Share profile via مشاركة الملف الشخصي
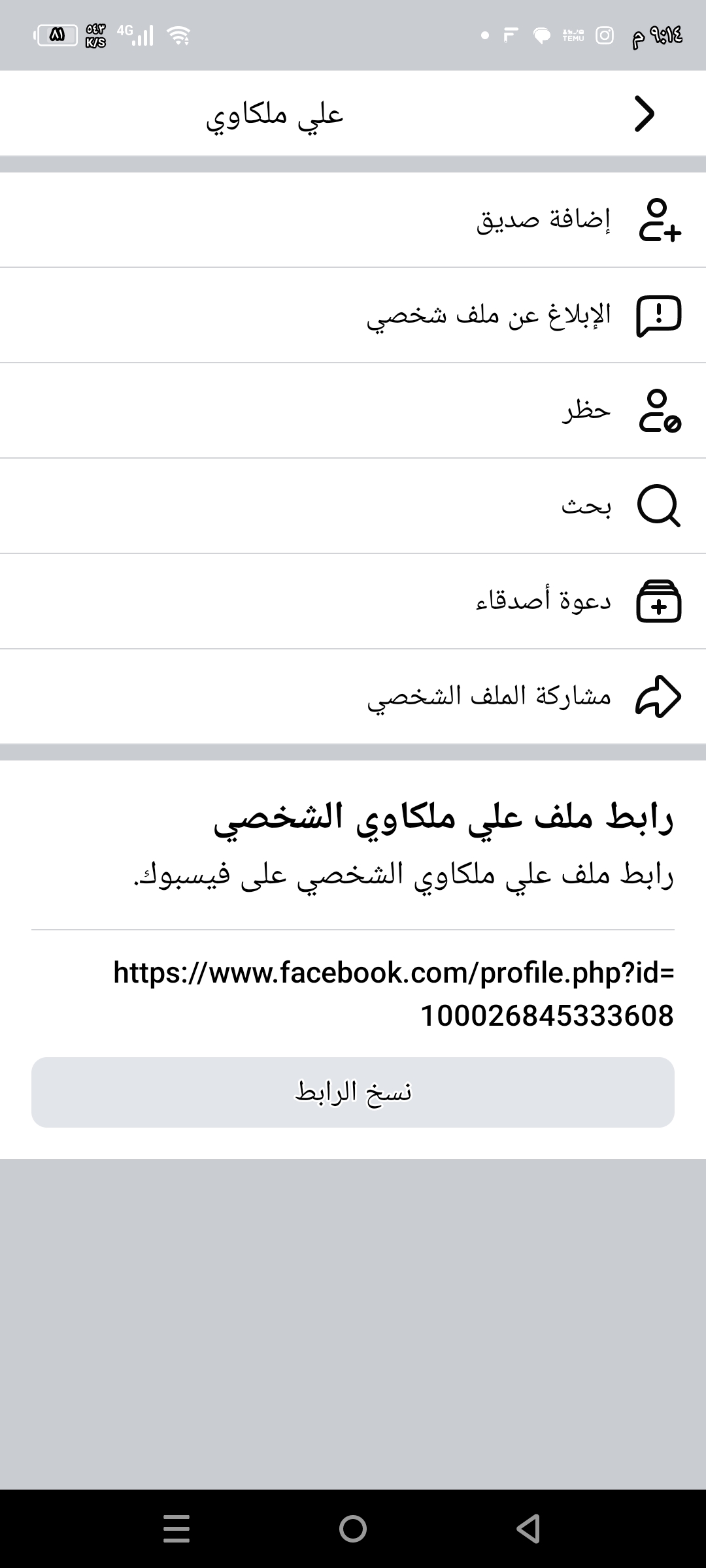This screenshot has width=706, height=1568. pyautogui.click(x=353, y=696)
